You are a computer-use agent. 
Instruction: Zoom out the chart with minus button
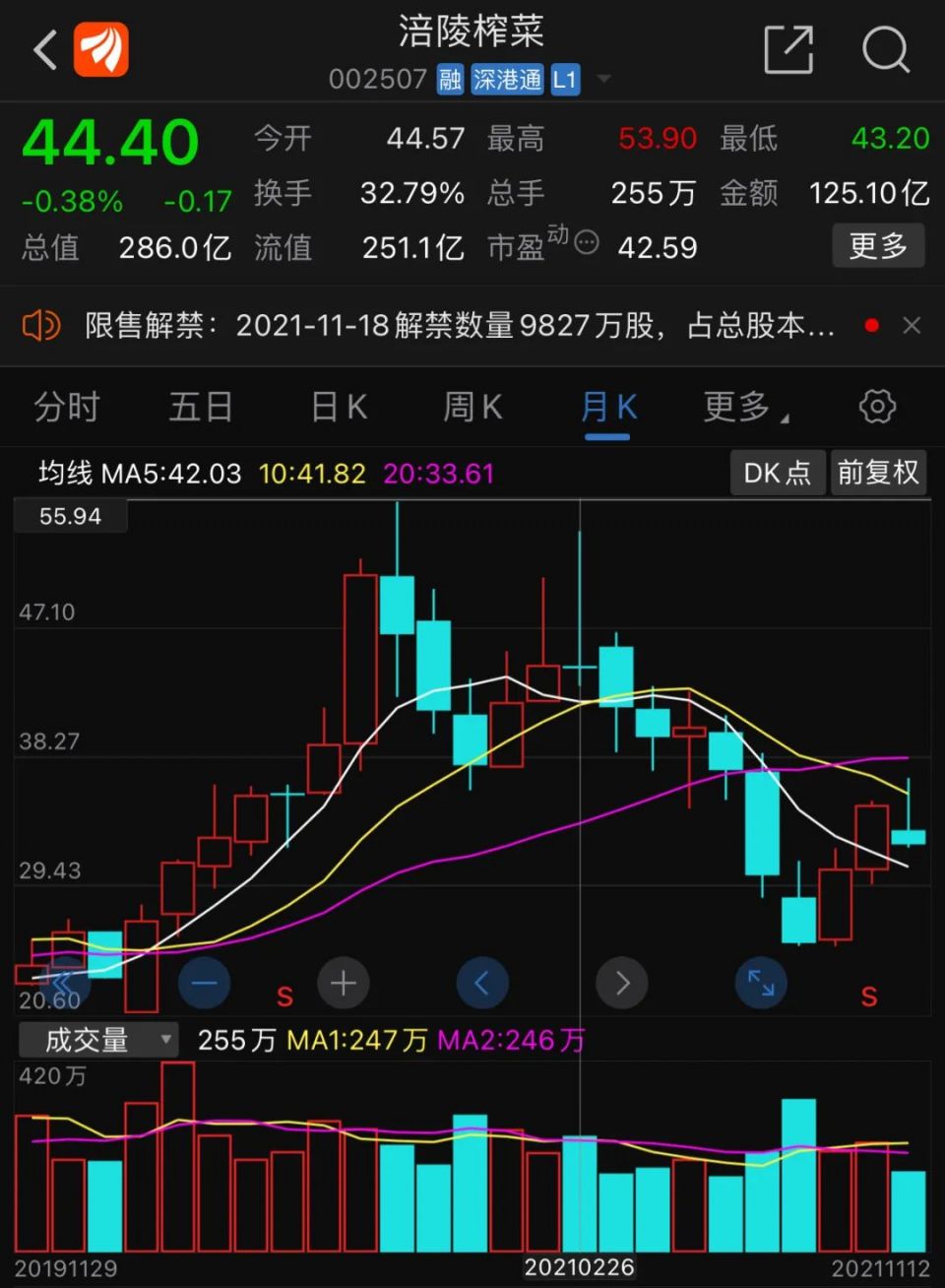pos(205,983)
